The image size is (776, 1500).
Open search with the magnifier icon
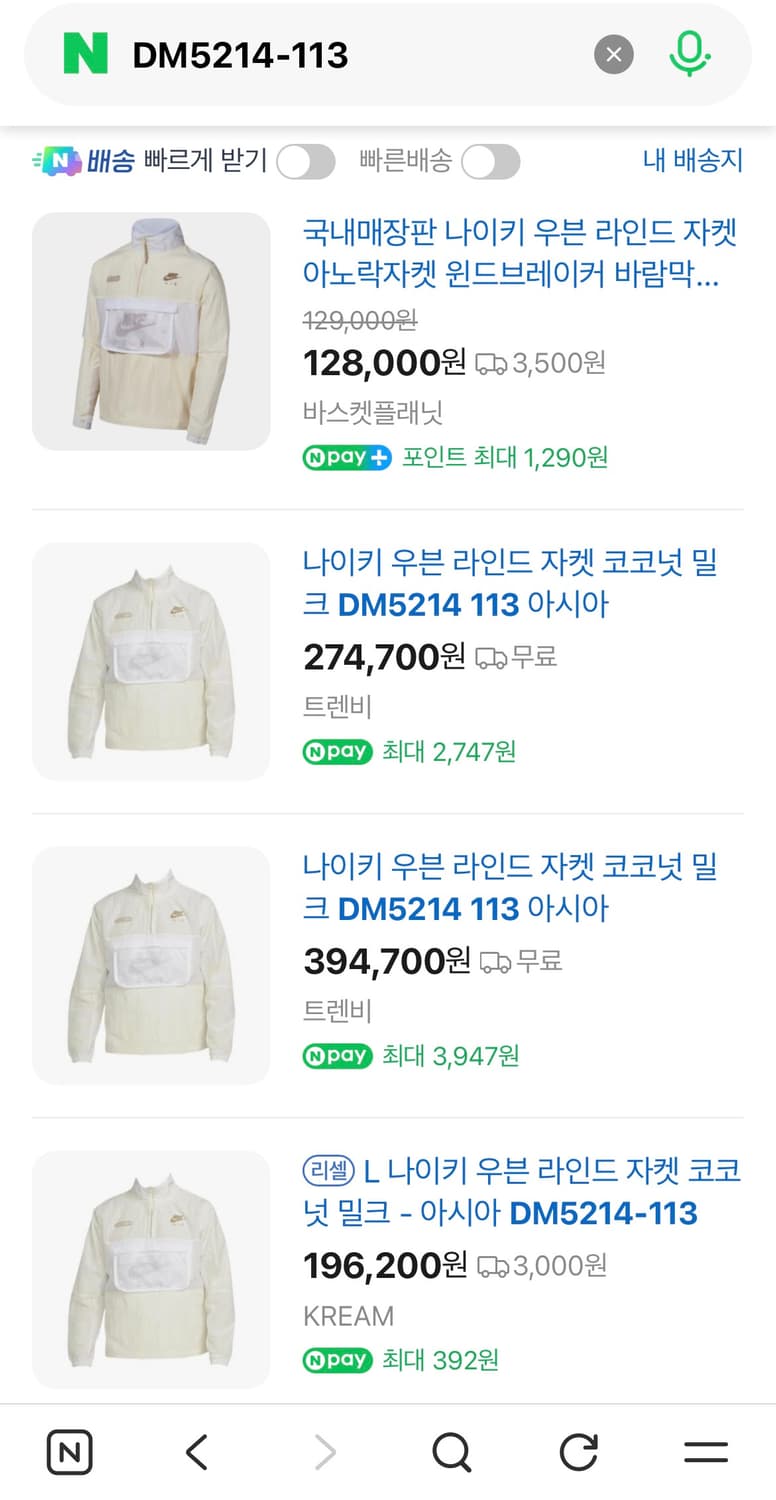(452, 1450)
